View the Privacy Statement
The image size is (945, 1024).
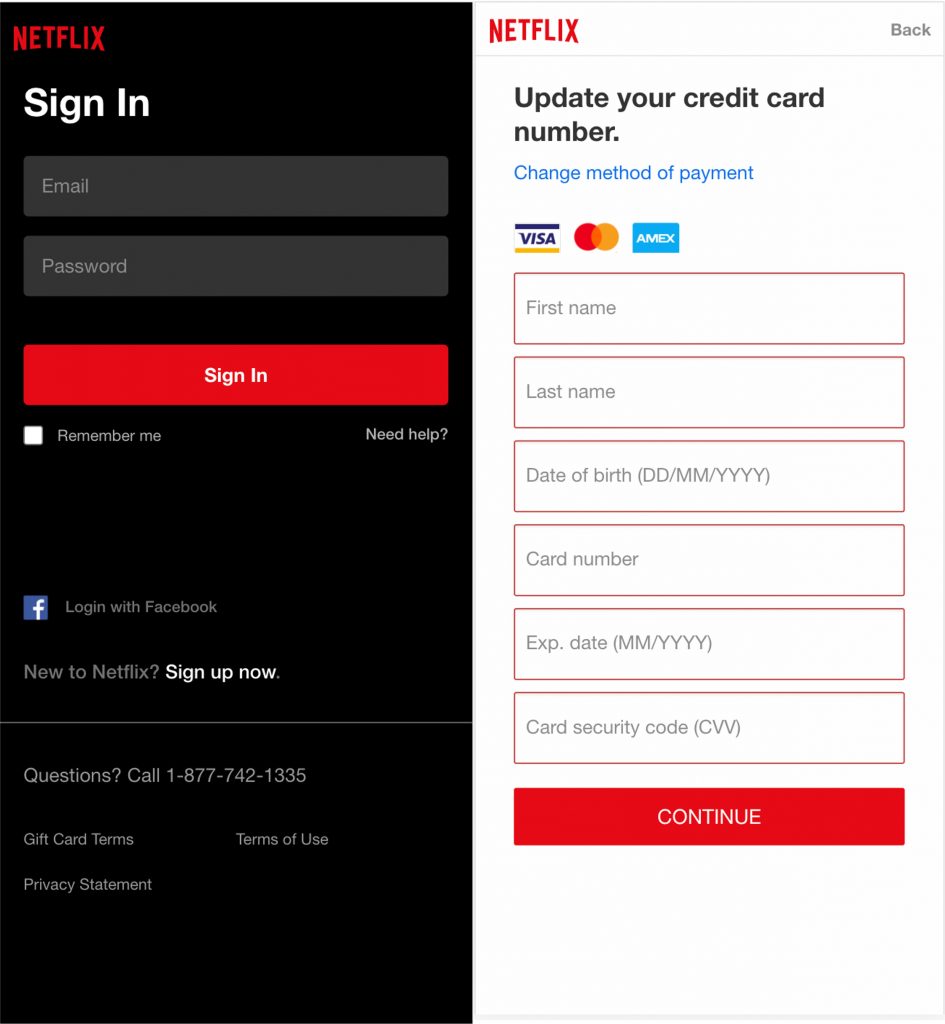coord(88,884)
